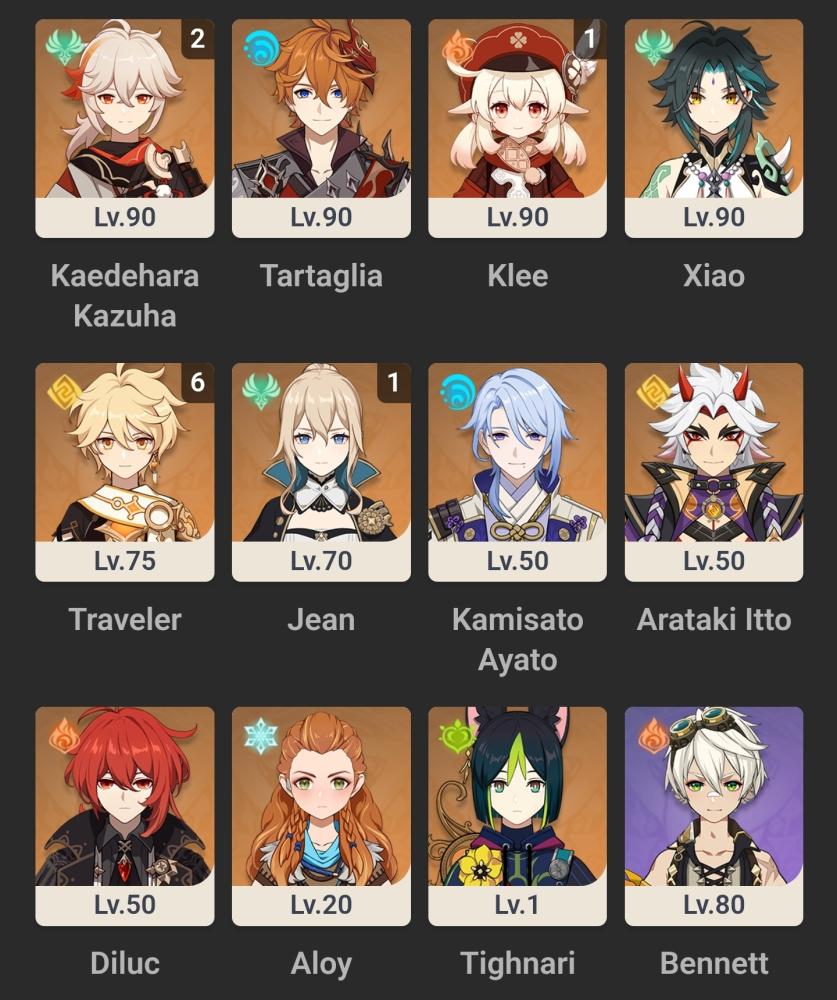The width and height of the screenshot is (837, 1000).
Task: View Kamisato Ayato's details
Action: (x=517, y=472)
